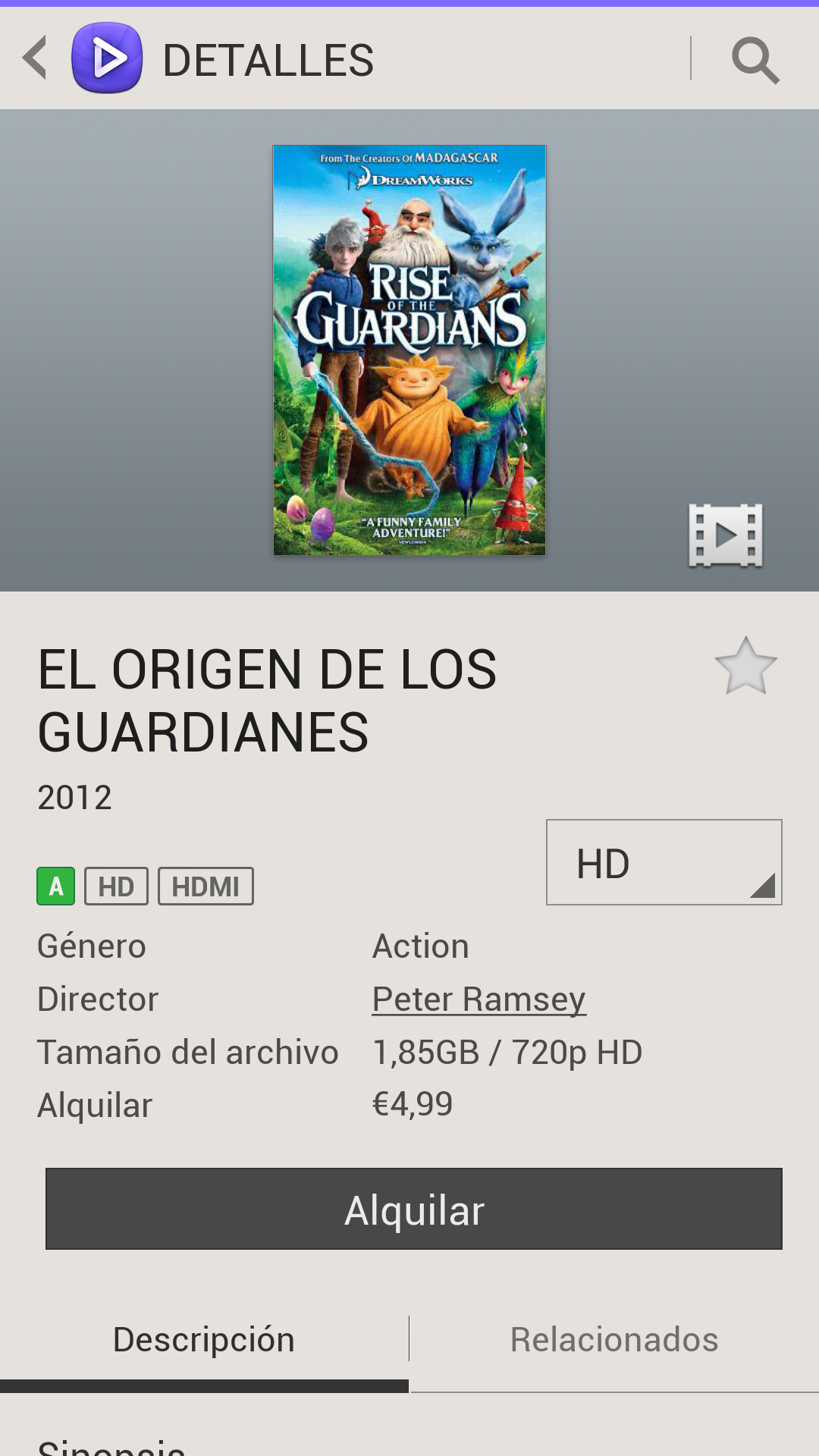
Task: Select the Descripción tab
Action: point(203,1339)
